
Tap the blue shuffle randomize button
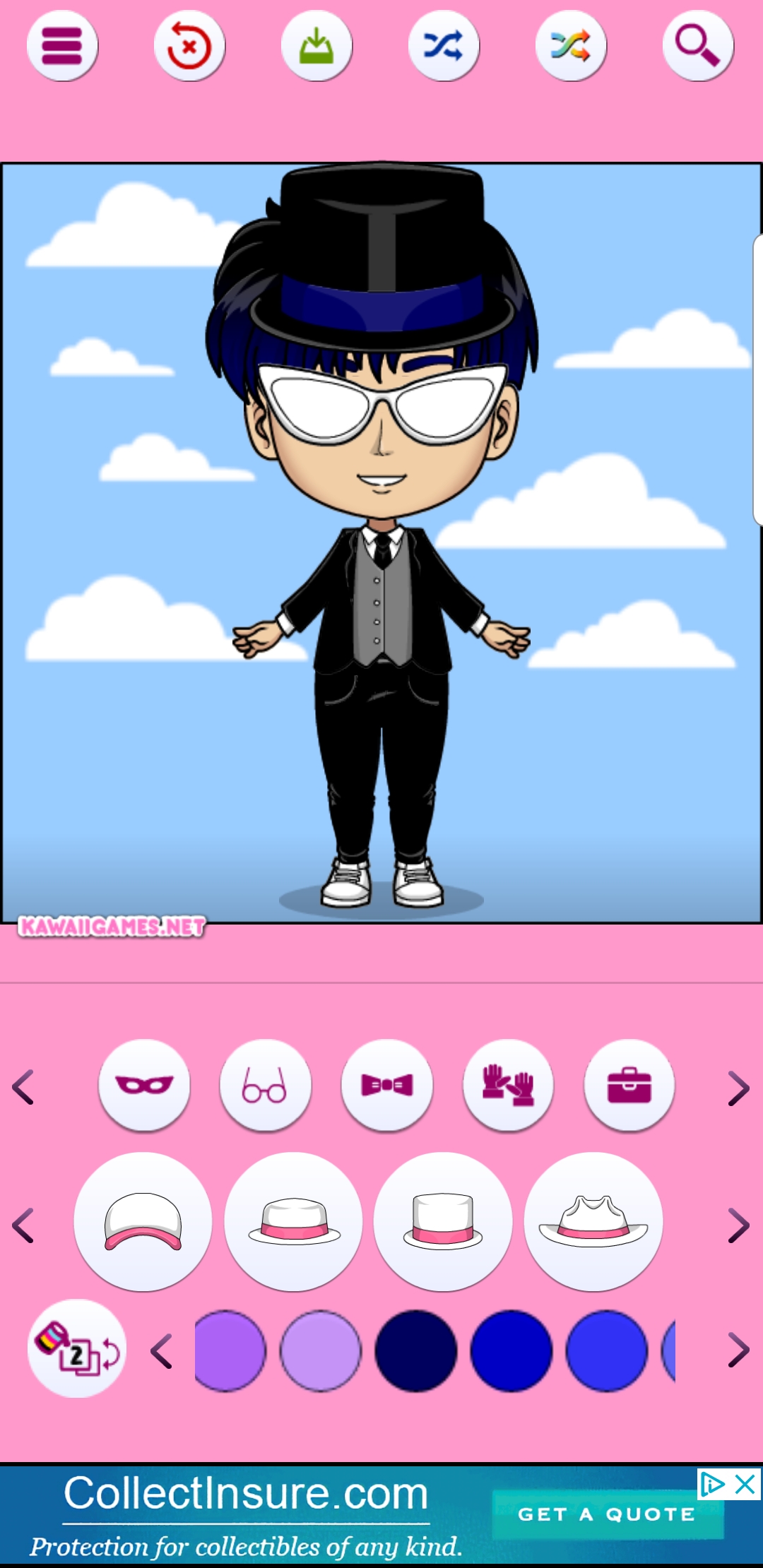point(444,46)
